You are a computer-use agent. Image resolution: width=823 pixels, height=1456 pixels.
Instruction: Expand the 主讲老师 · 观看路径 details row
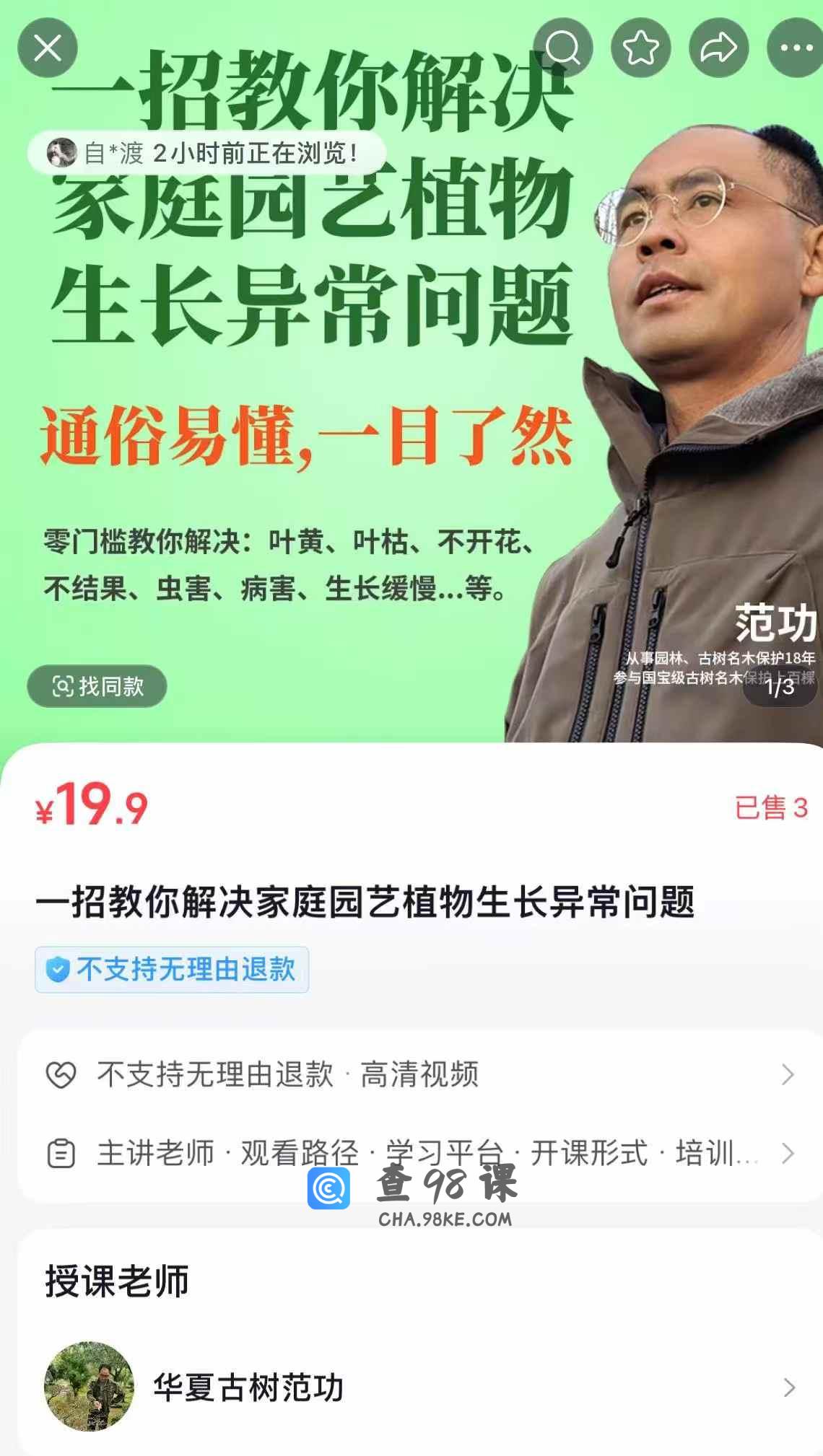(420, 1153)
